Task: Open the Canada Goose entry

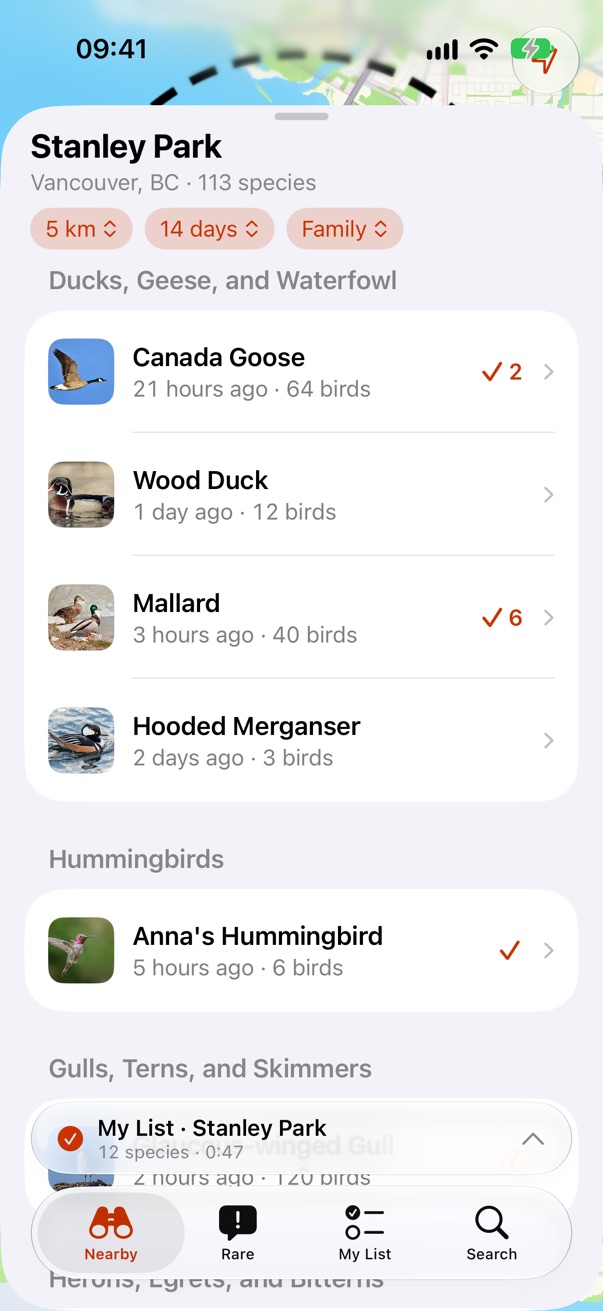Action: [301, 372]
